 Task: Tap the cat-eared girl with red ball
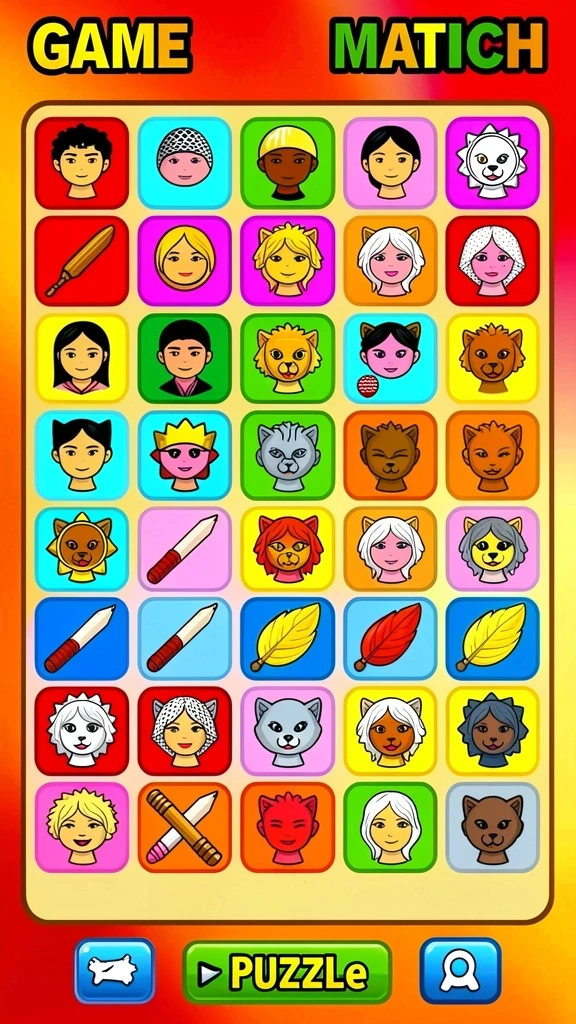click(390, 358)
